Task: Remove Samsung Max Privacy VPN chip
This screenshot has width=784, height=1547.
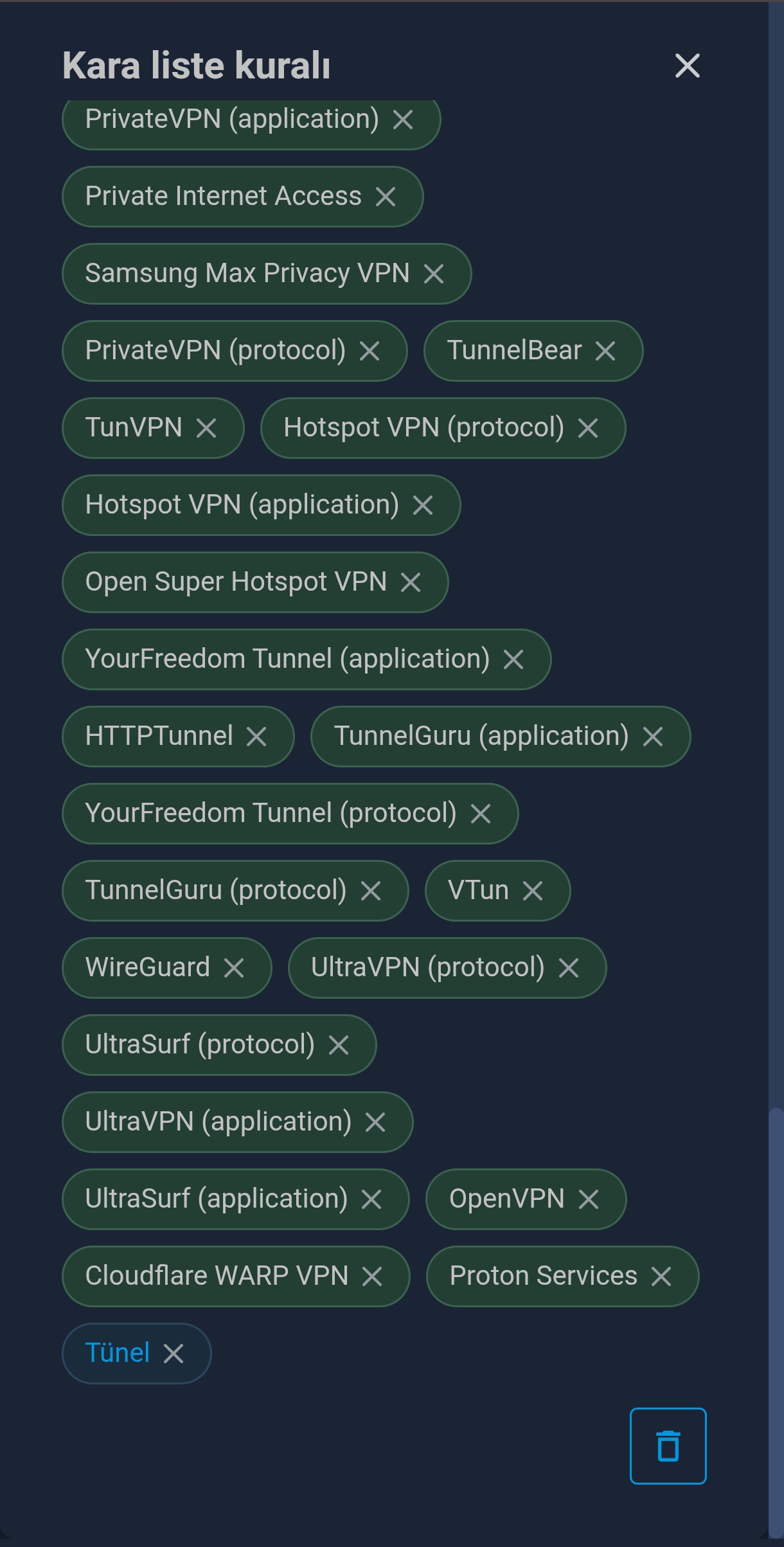Action: pyautogui.click(x=434, y=274)
